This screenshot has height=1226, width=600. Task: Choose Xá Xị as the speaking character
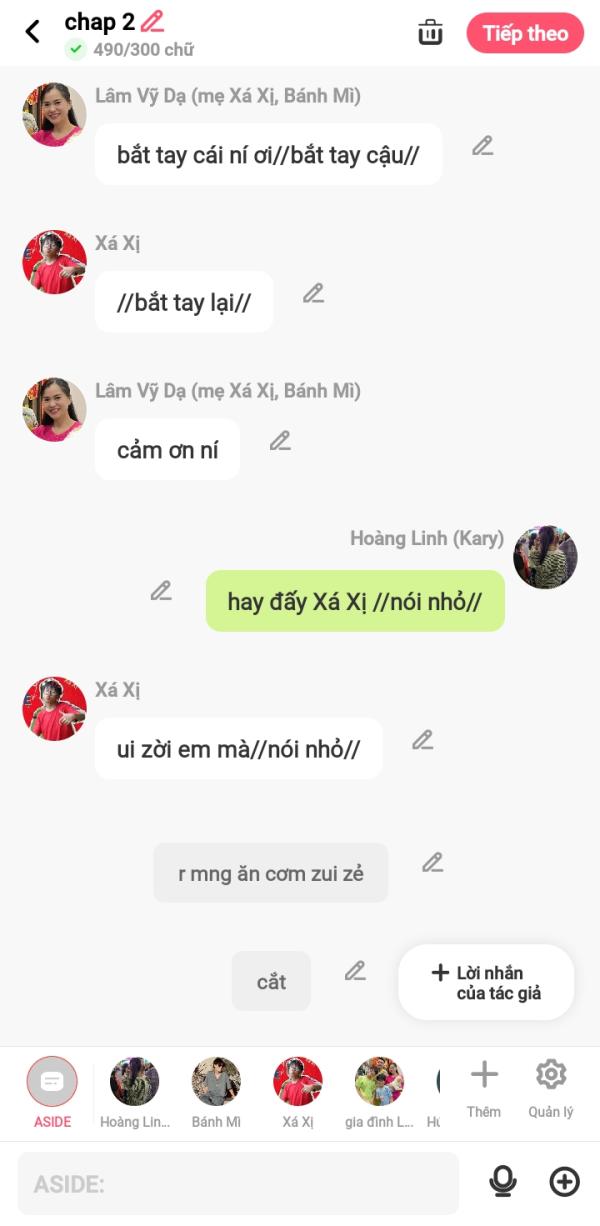click(x=298, y=1092)
